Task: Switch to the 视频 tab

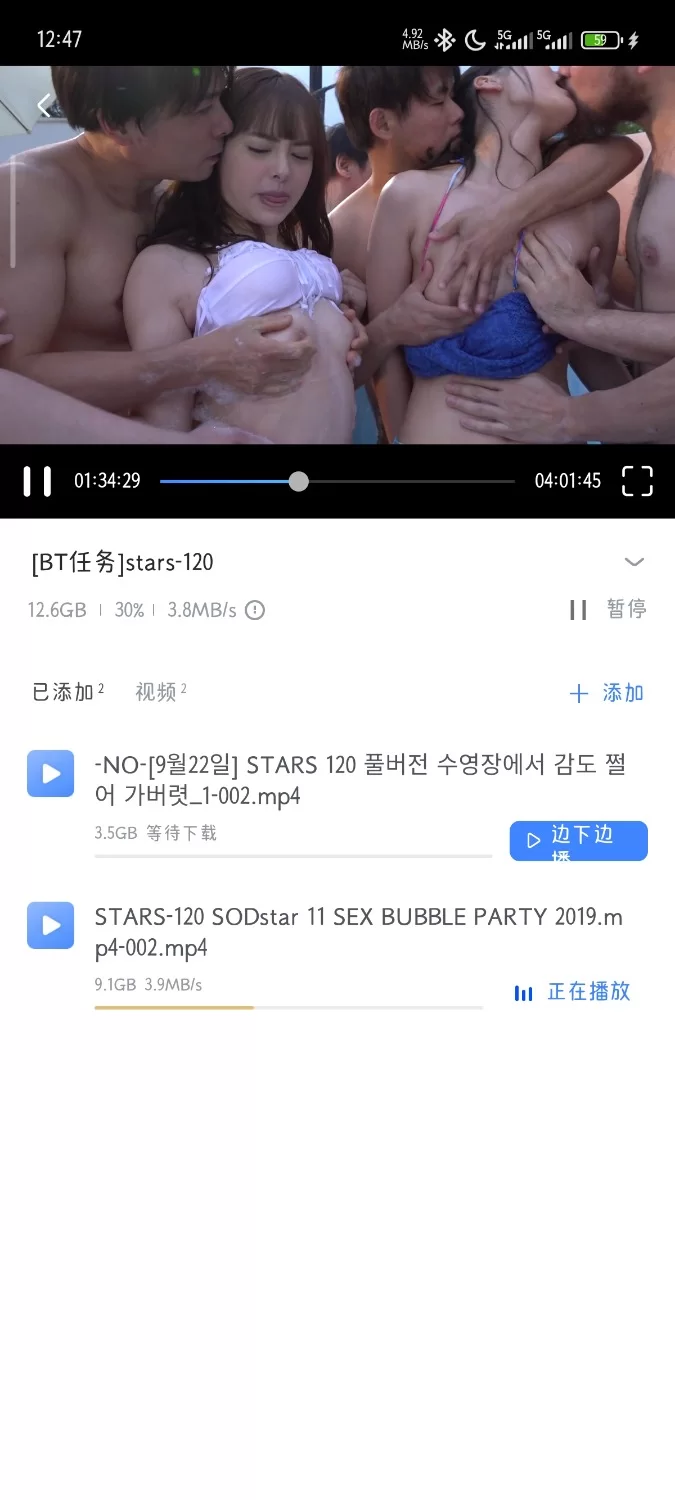Action: pyautogui.click(x=156, y=692)
